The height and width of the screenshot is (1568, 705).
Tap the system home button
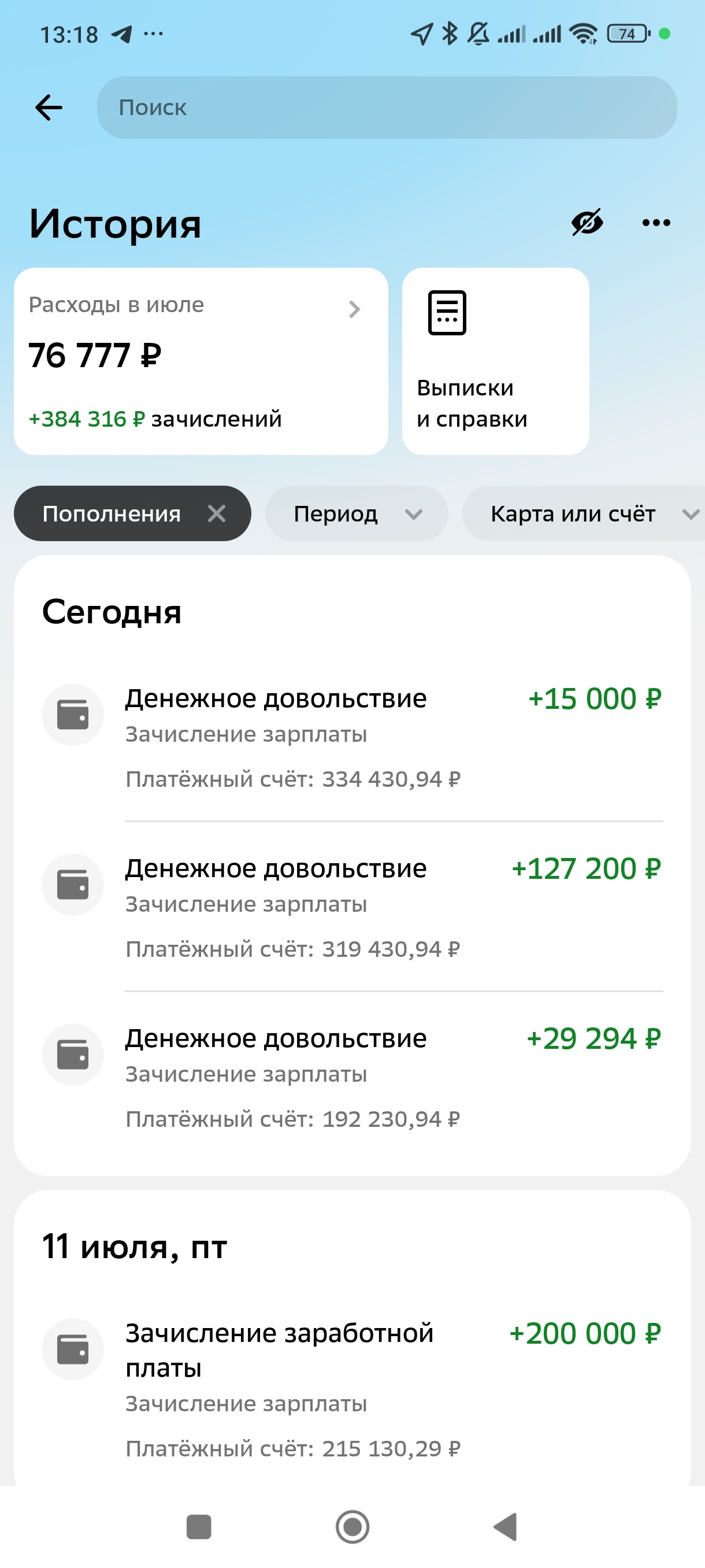(352, 1526)
